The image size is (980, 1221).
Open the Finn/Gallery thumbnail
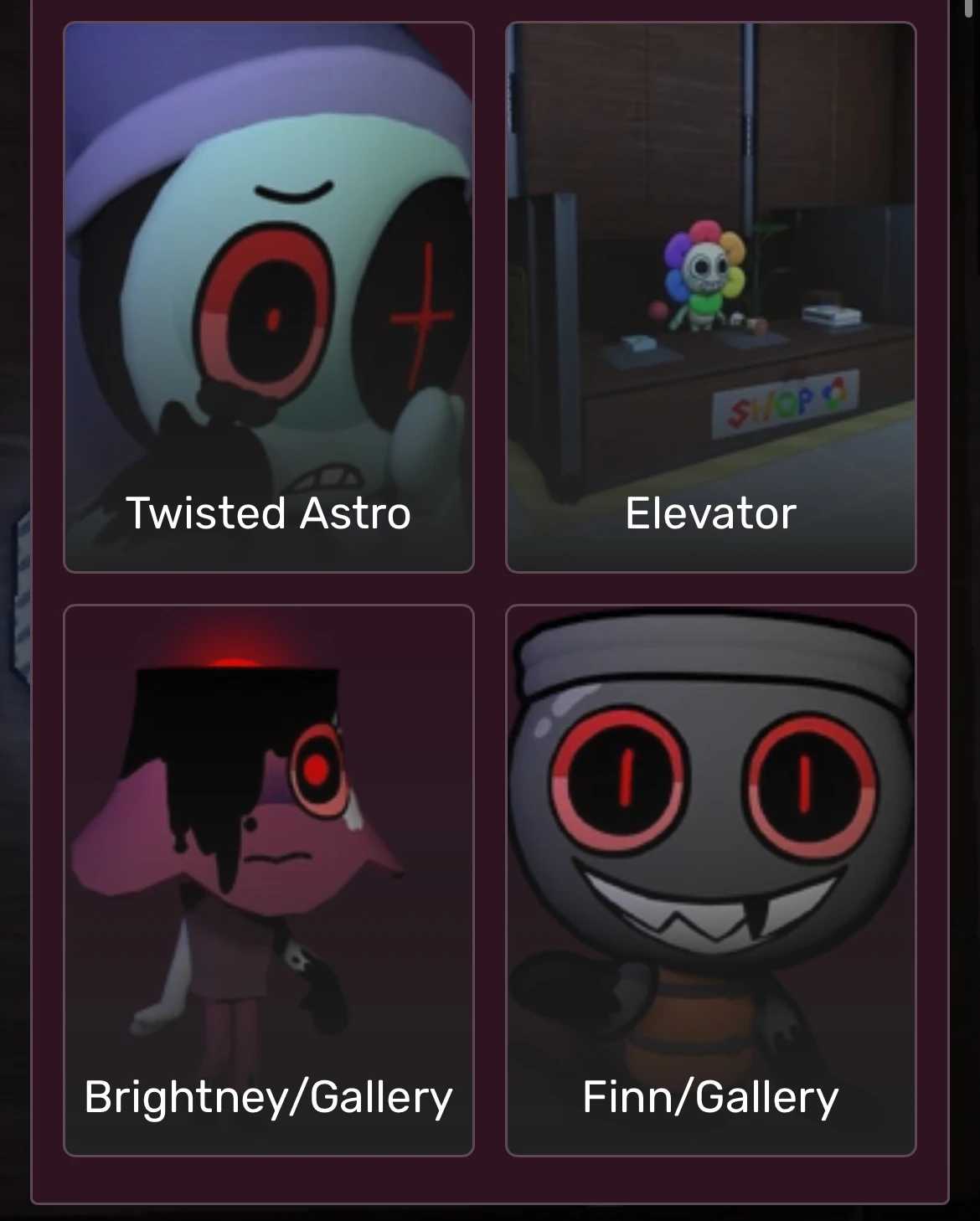click(710, 837)
